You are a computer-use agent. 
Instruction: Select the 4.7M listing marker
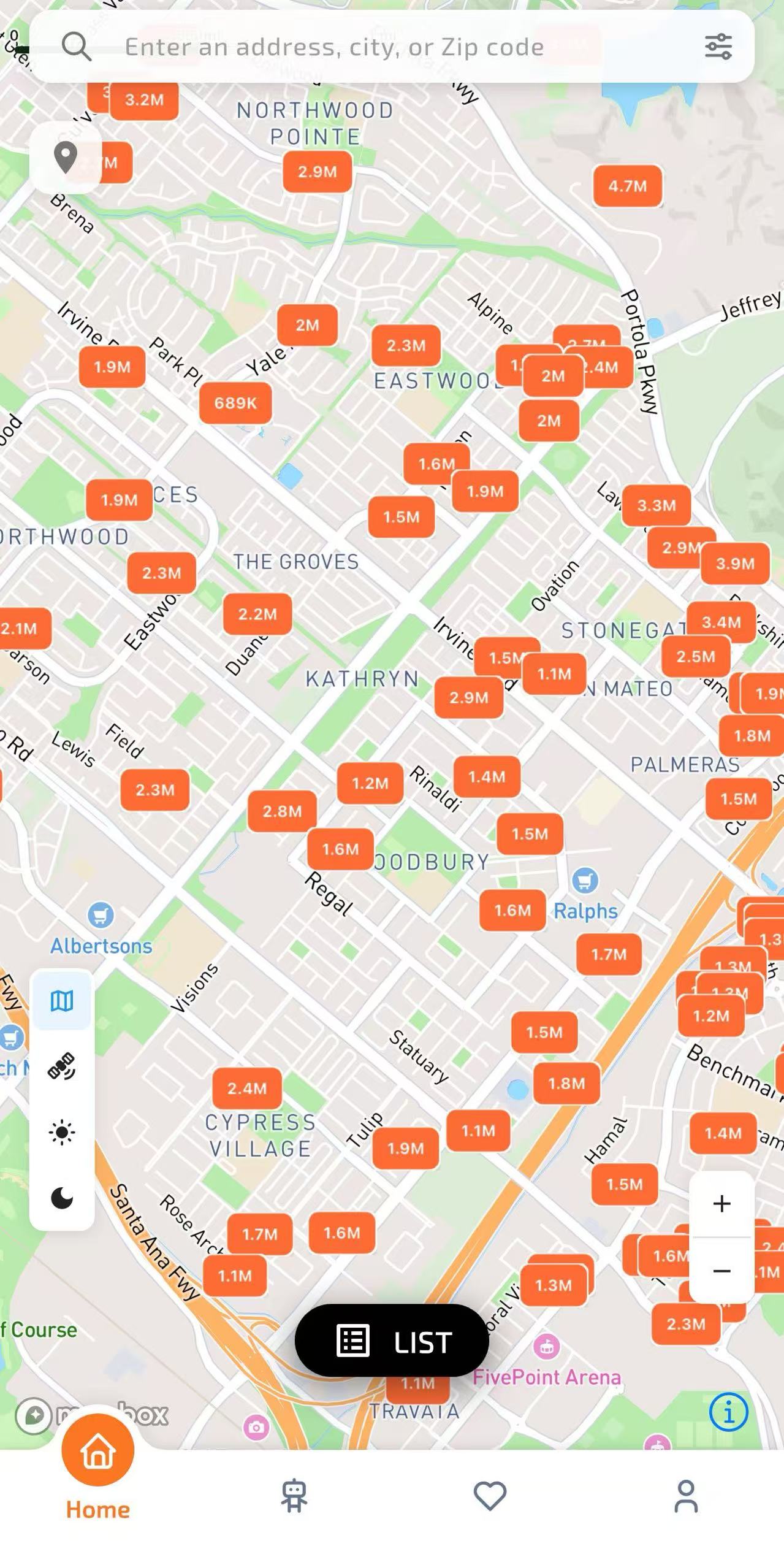coord(627,186)
